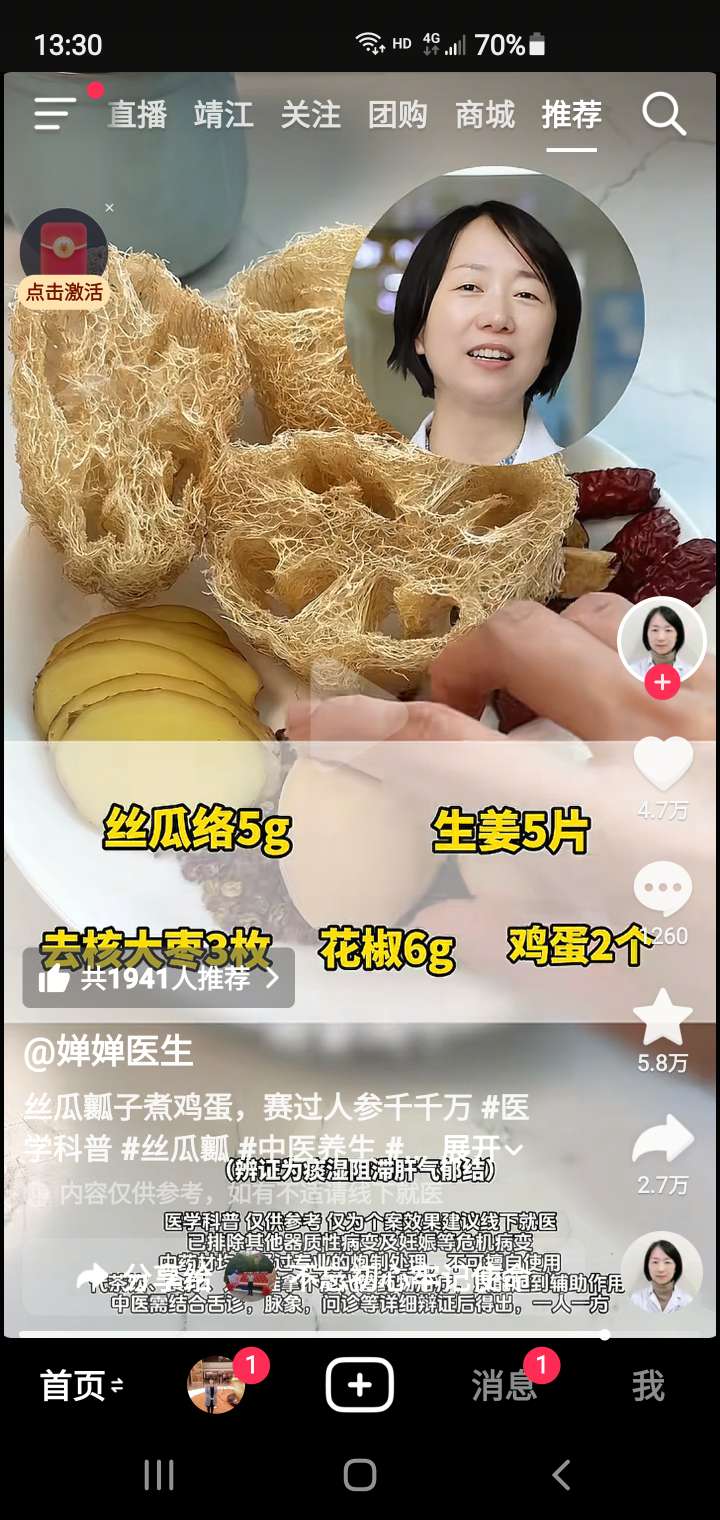Switch to the 直播 tab
This screenshot has height=1520, width=720.
[137, 115]
